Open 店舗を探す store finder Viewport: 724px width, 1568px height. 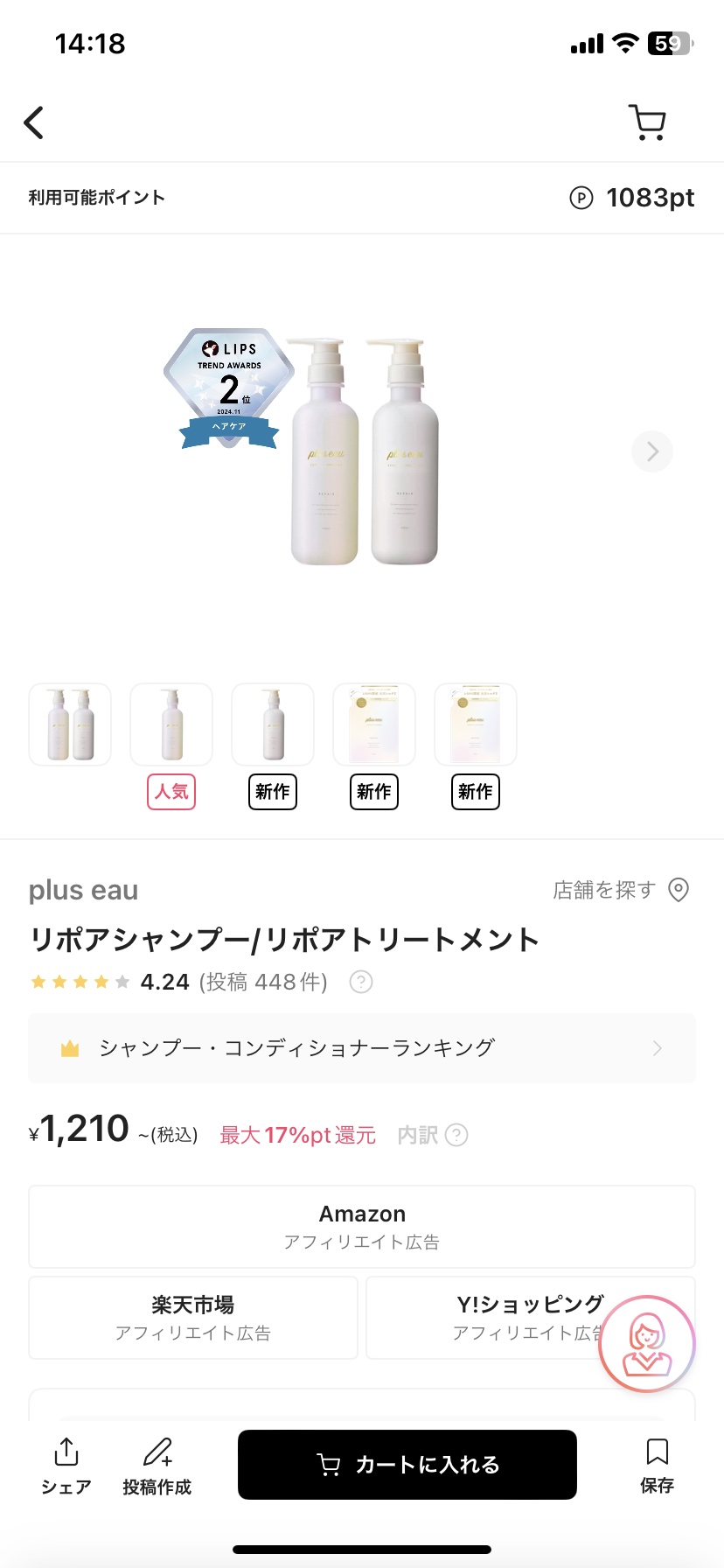click(621, 890)
